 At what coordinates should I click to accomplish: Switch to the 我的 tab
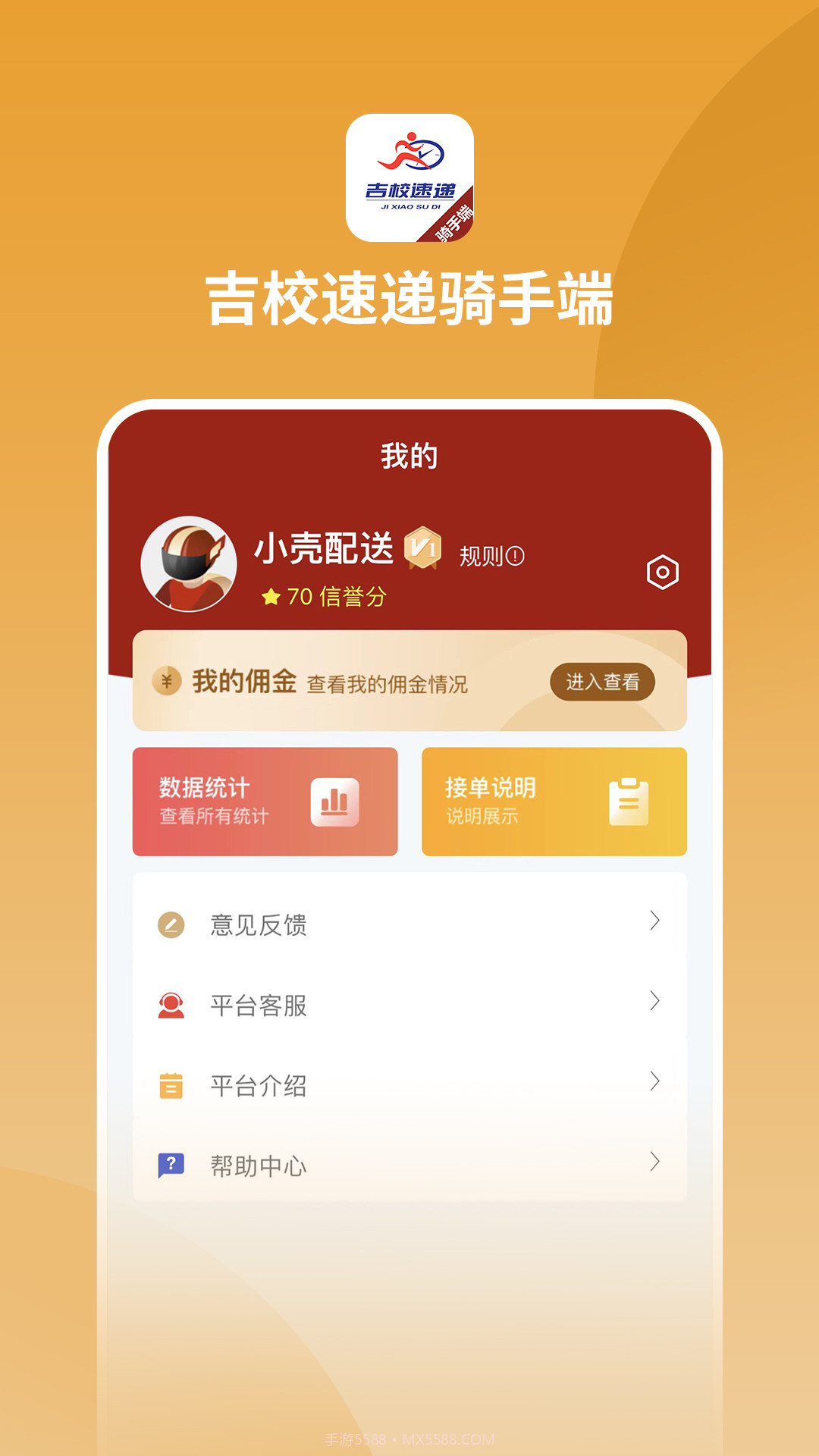coord(409,455)
